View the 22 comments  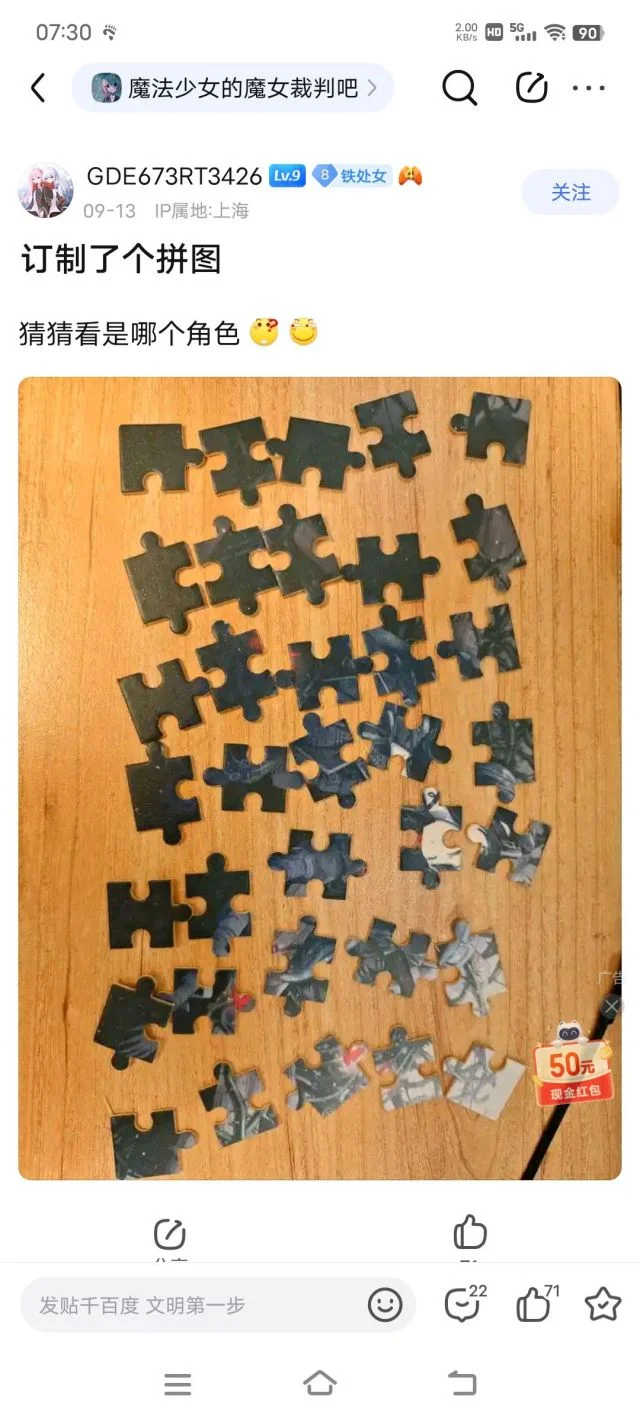463,1304
